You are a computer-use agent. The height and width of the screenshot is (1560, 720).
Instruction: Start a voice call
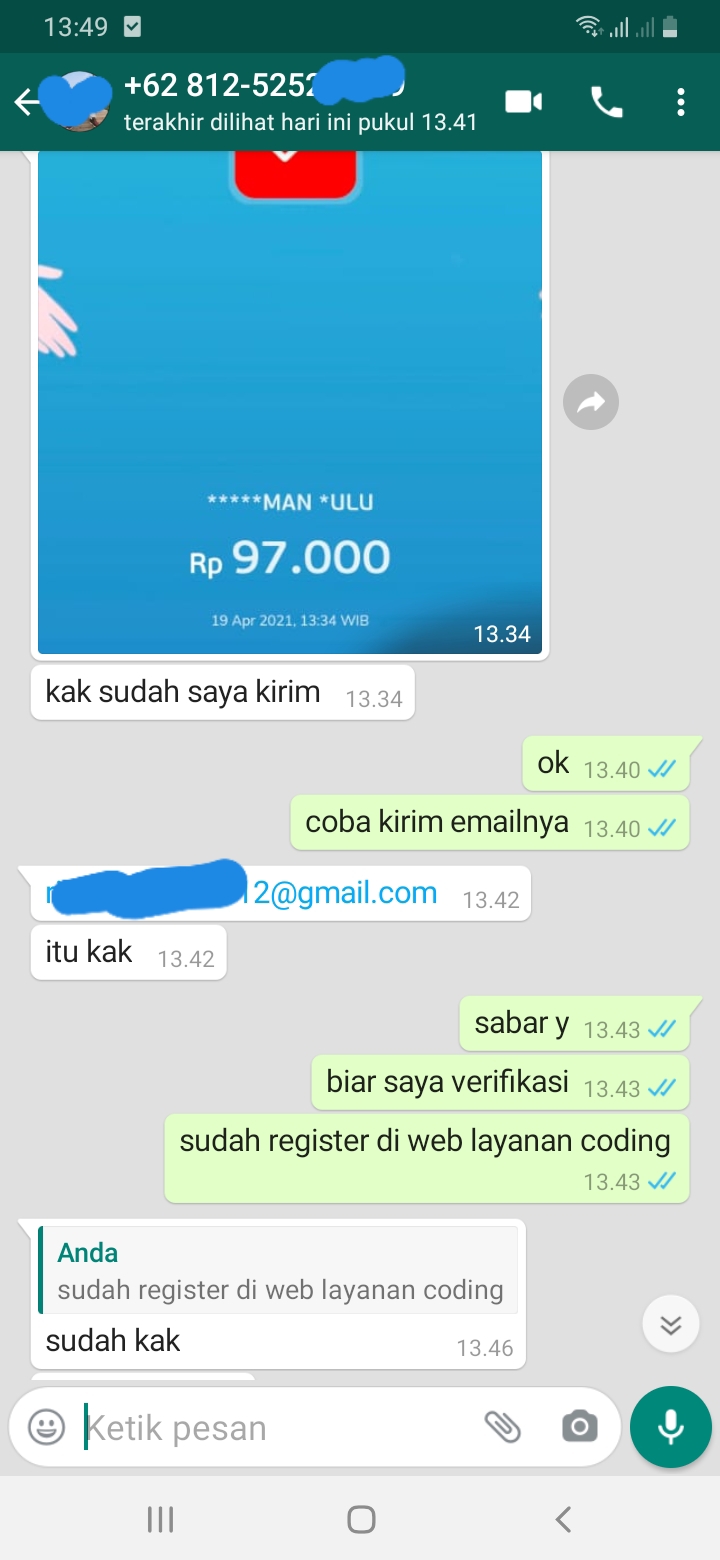(x=607, y=102)
